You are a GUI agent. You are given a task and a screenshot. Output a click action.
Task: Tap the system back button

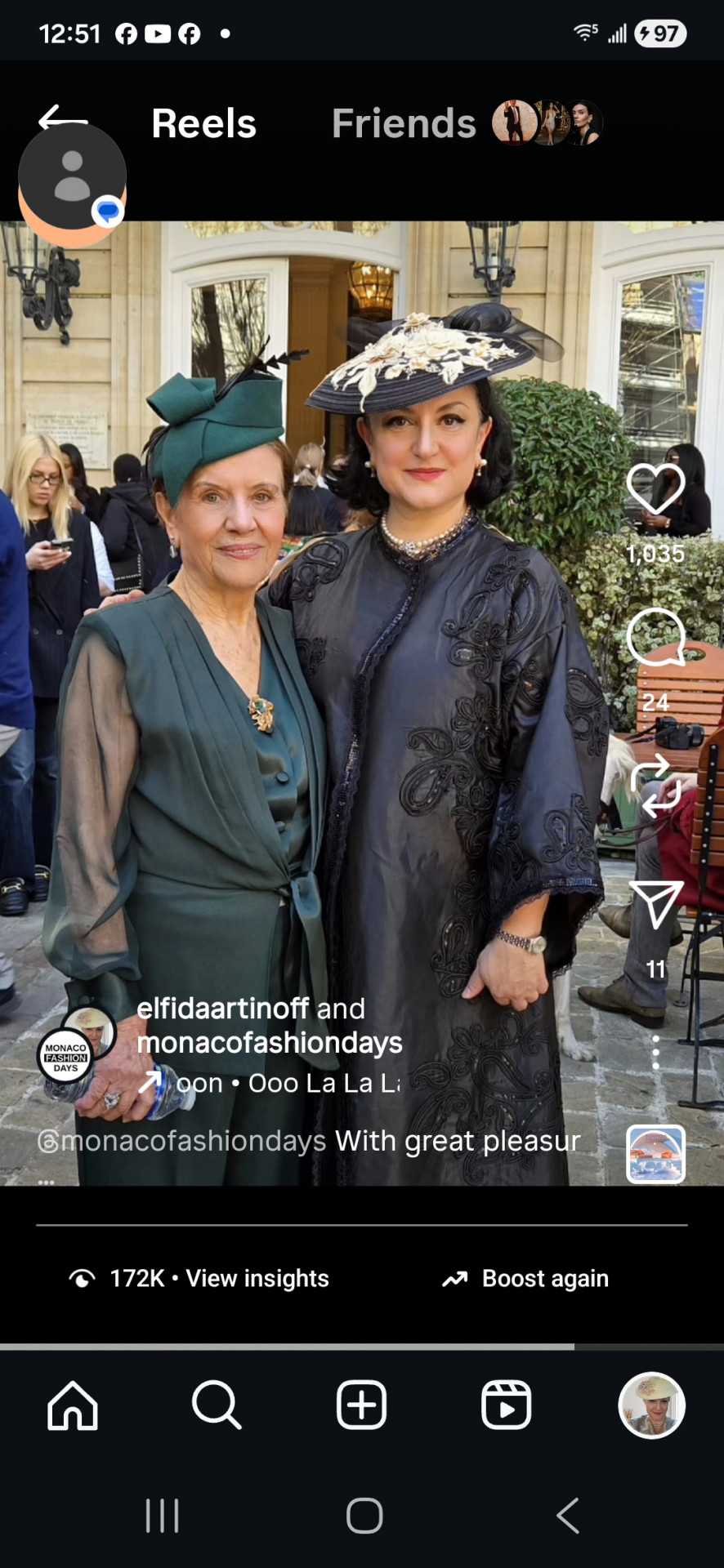(567, 1516)
